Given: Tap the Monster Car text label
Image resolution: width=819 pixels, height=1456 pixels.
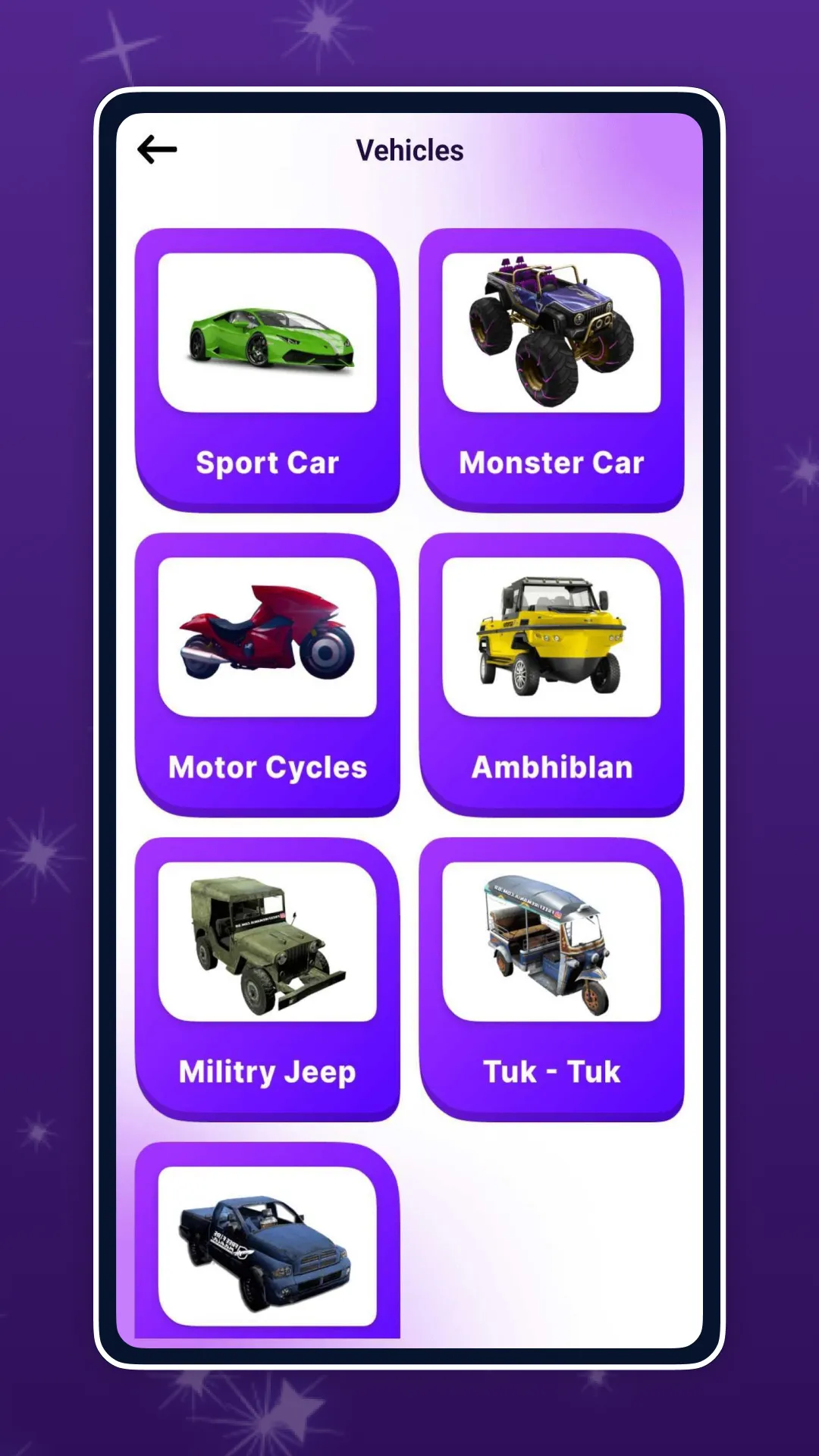Looking at the screenshot, I should tap(551, 463).
